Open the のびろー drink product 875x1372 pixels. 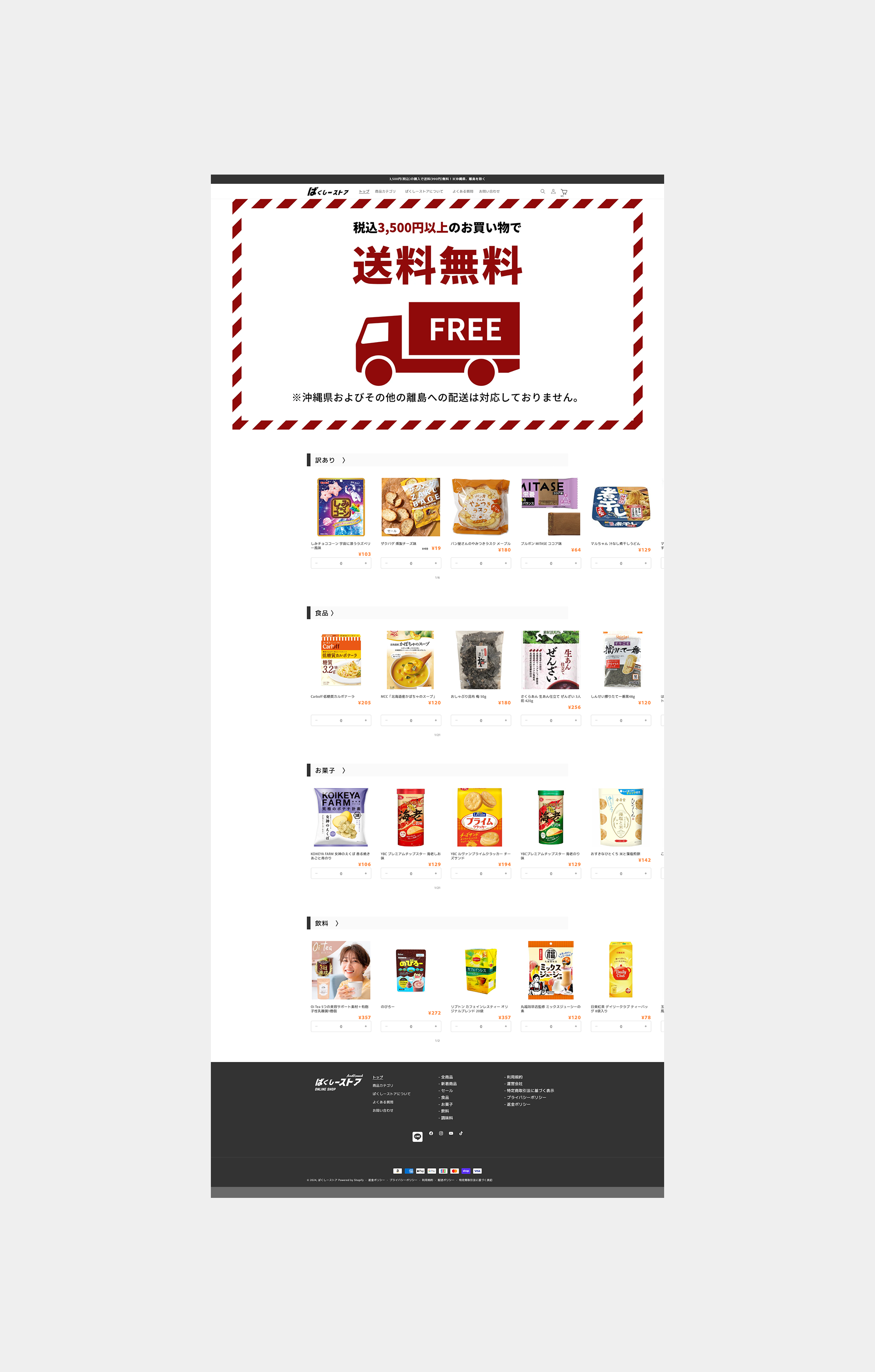411,970
